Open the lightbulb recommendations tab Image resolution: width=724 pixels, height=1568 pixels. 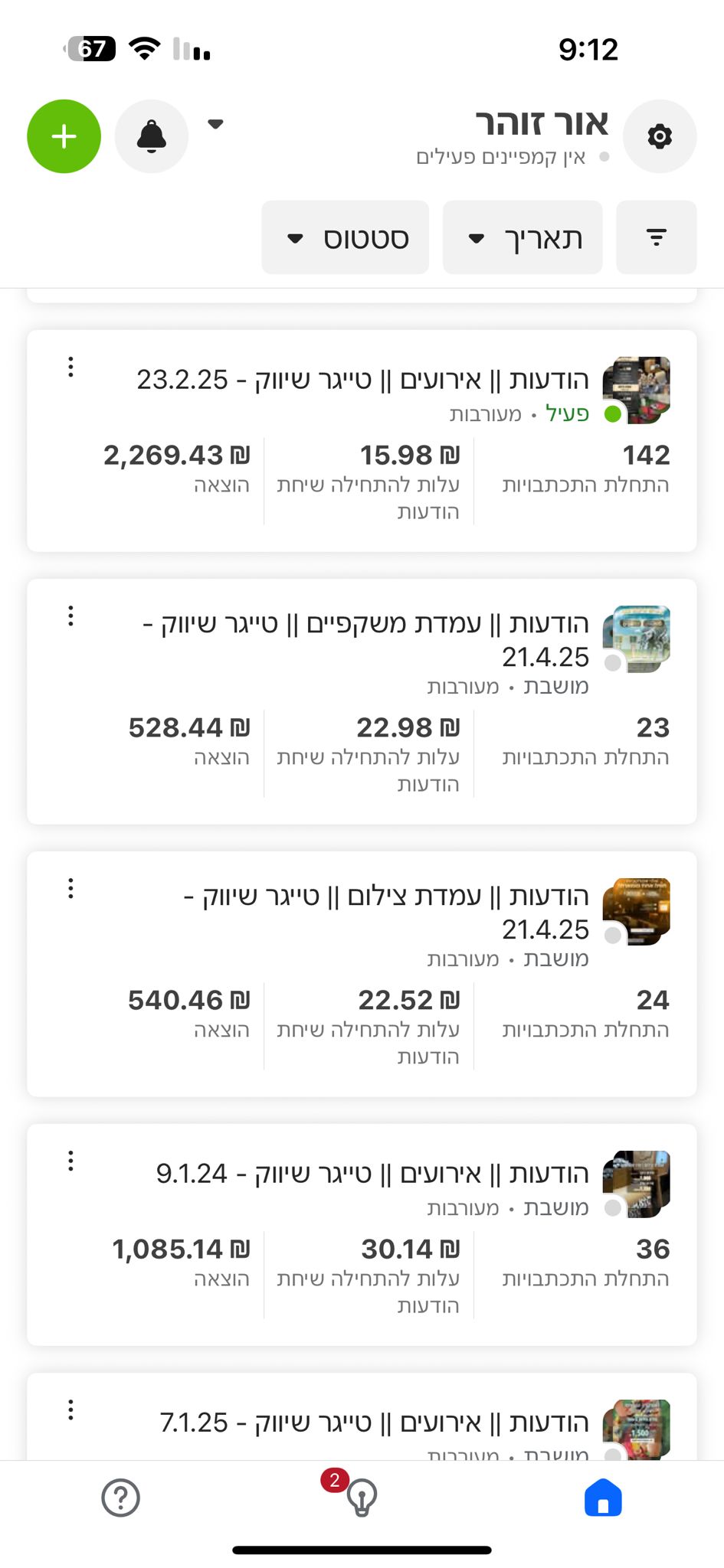pyautogui.click(x=362, y=1498)
